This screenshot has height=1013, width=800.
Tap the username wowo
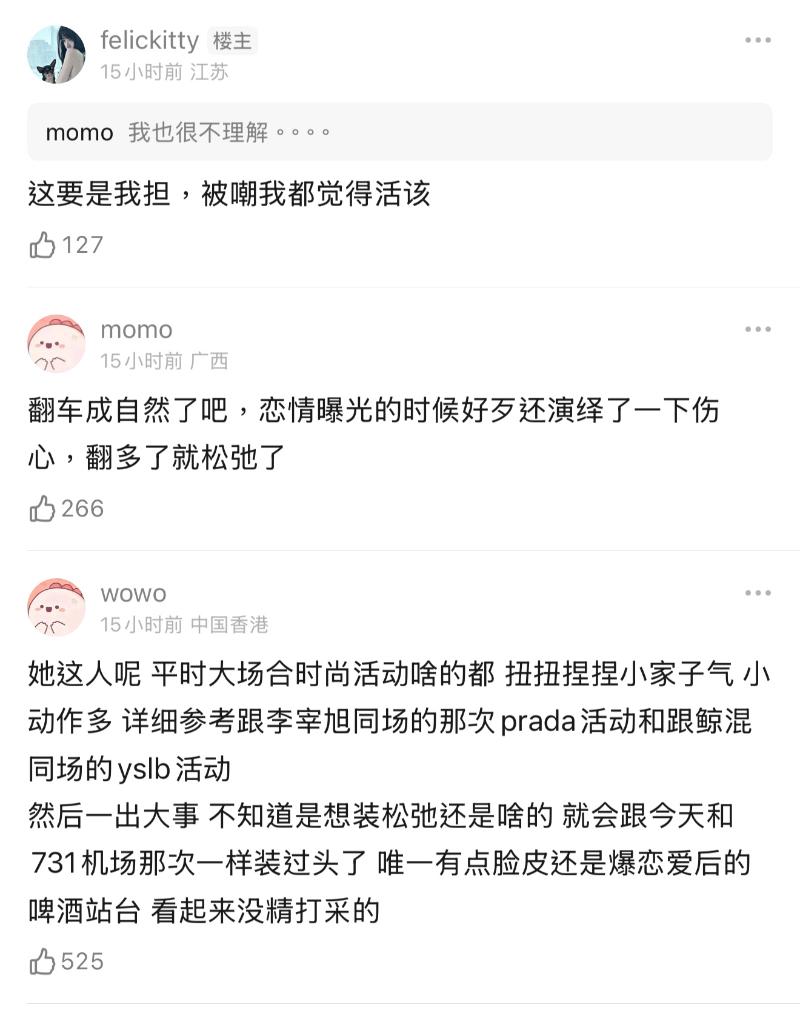pyautogui.click(x=133, y=594)
